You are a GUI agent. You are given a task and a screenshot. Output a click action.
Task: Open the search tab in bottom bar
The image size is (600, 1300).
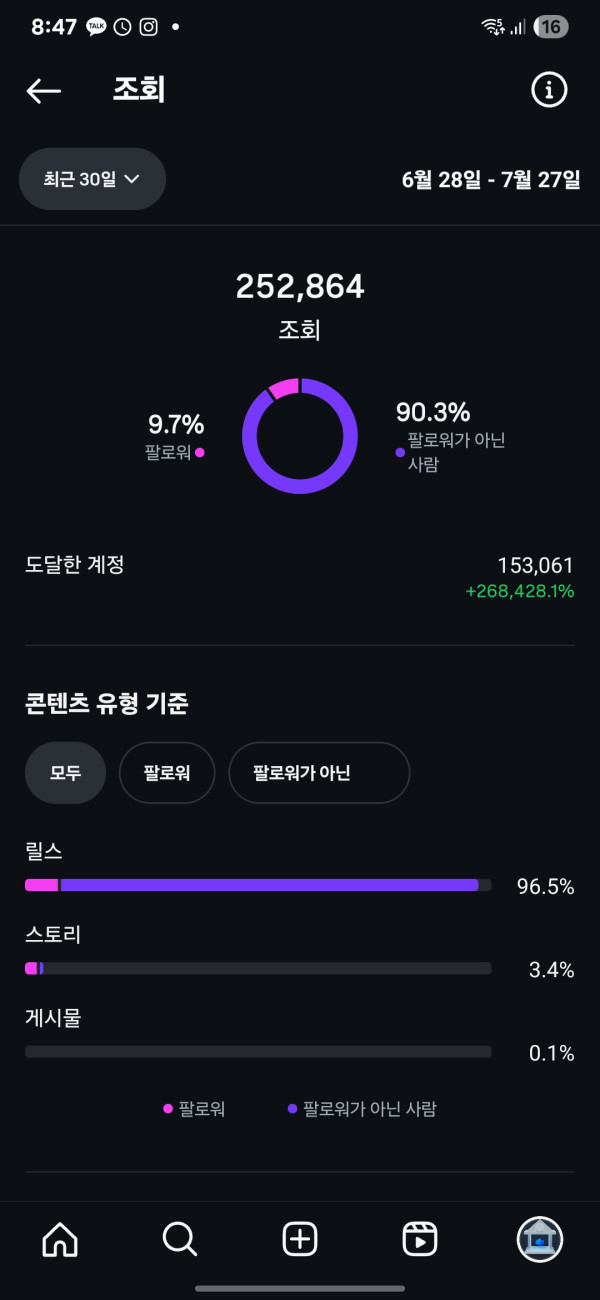tap(180, 1239)
